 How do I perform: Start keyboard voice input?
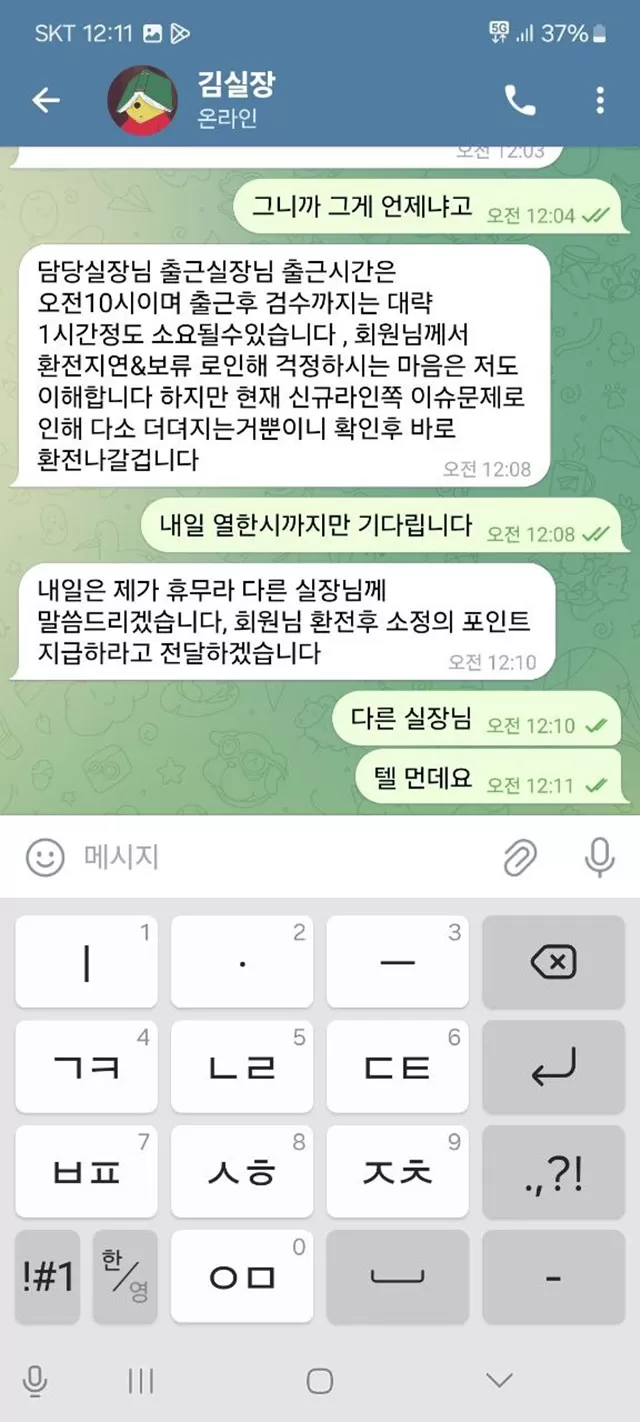click(36, 1381)
